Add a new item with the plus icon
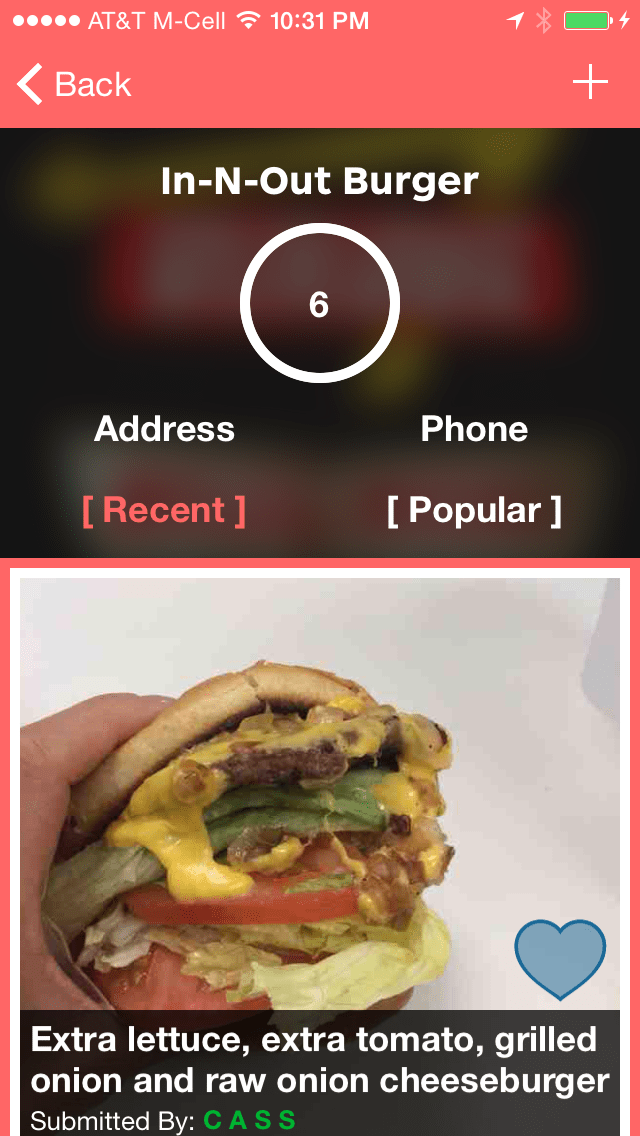Screen dimensions: 640x1136 [590, 82]
